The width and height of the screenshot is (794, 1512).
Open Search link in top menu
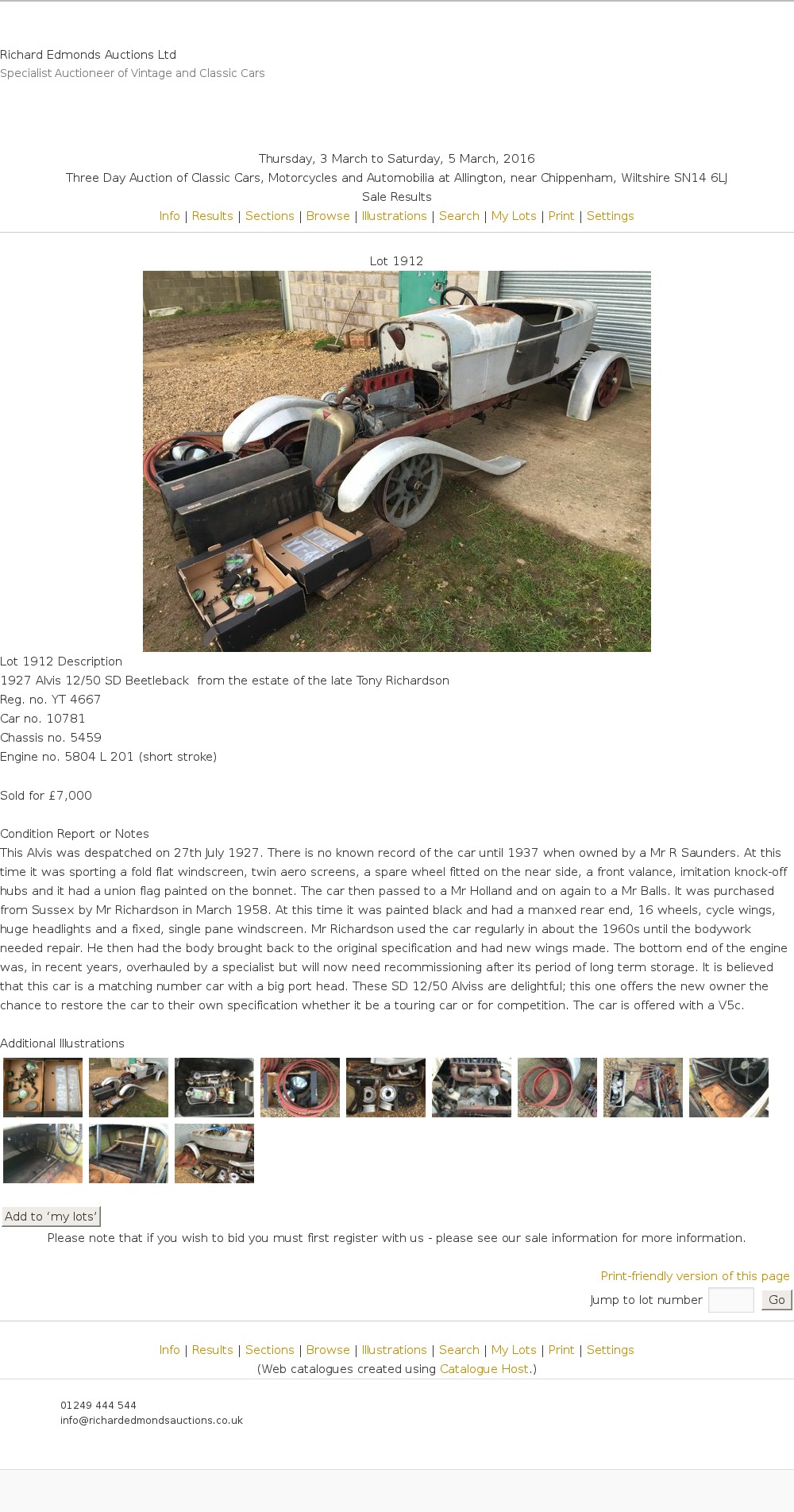pyautogui.click(x=459, y=216)
